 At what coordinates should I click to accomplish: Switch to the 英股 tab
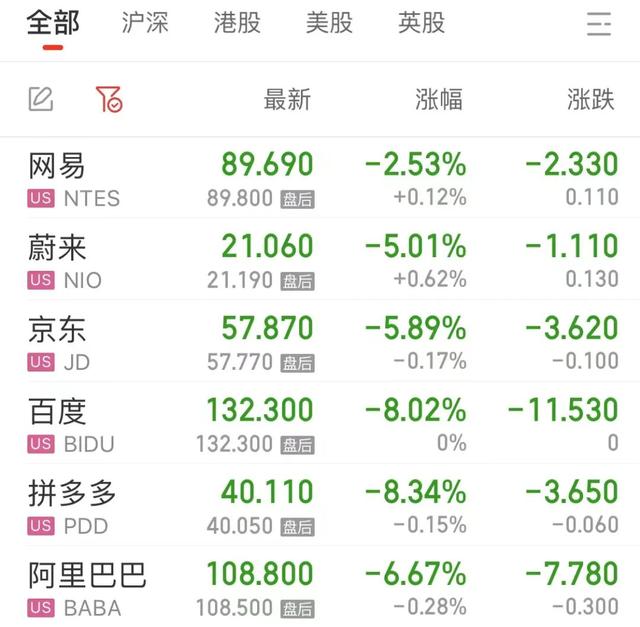(x=421, y=23)
